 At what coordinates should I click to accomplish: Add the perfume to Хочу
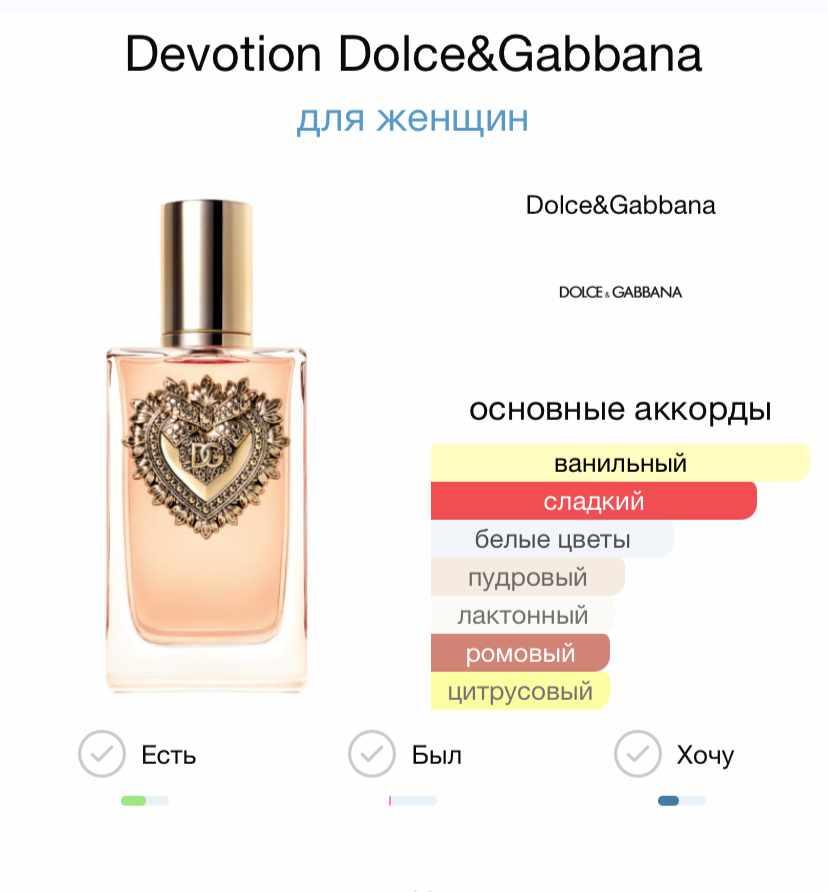click(638, 754)
